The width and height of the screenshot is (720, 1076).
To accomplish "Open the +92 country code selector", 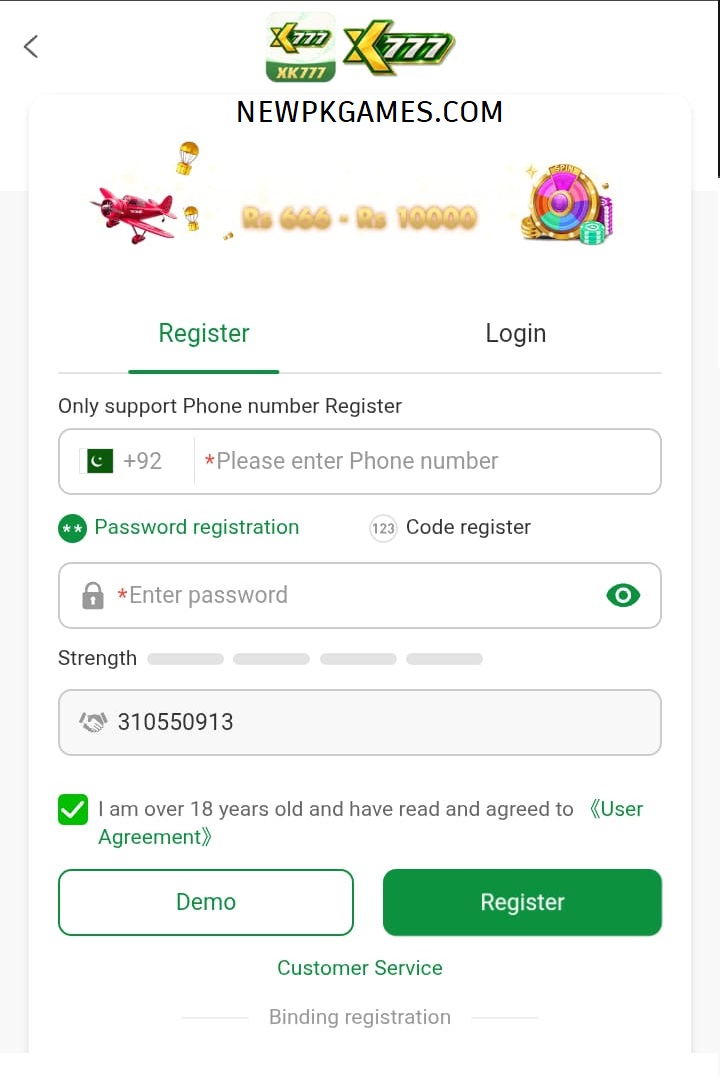I will (x=124, y=461).
